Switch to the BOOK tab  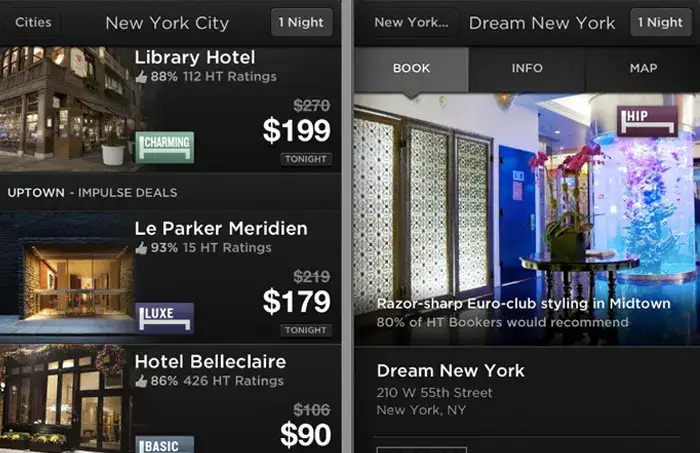click(411, 69)
